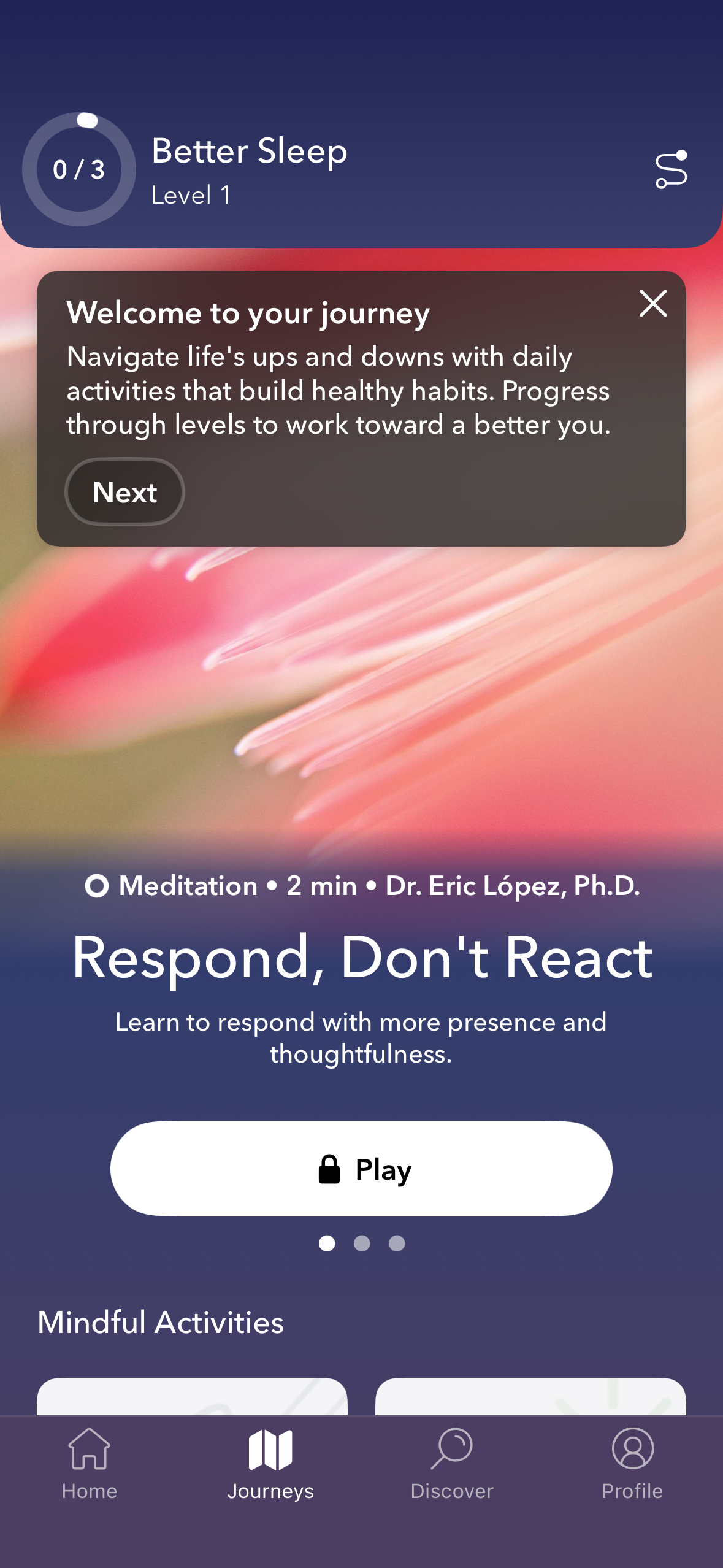Tap the 0/3 progress ring circle
This screenshot has width=723, height=1568.
point(78,170)
